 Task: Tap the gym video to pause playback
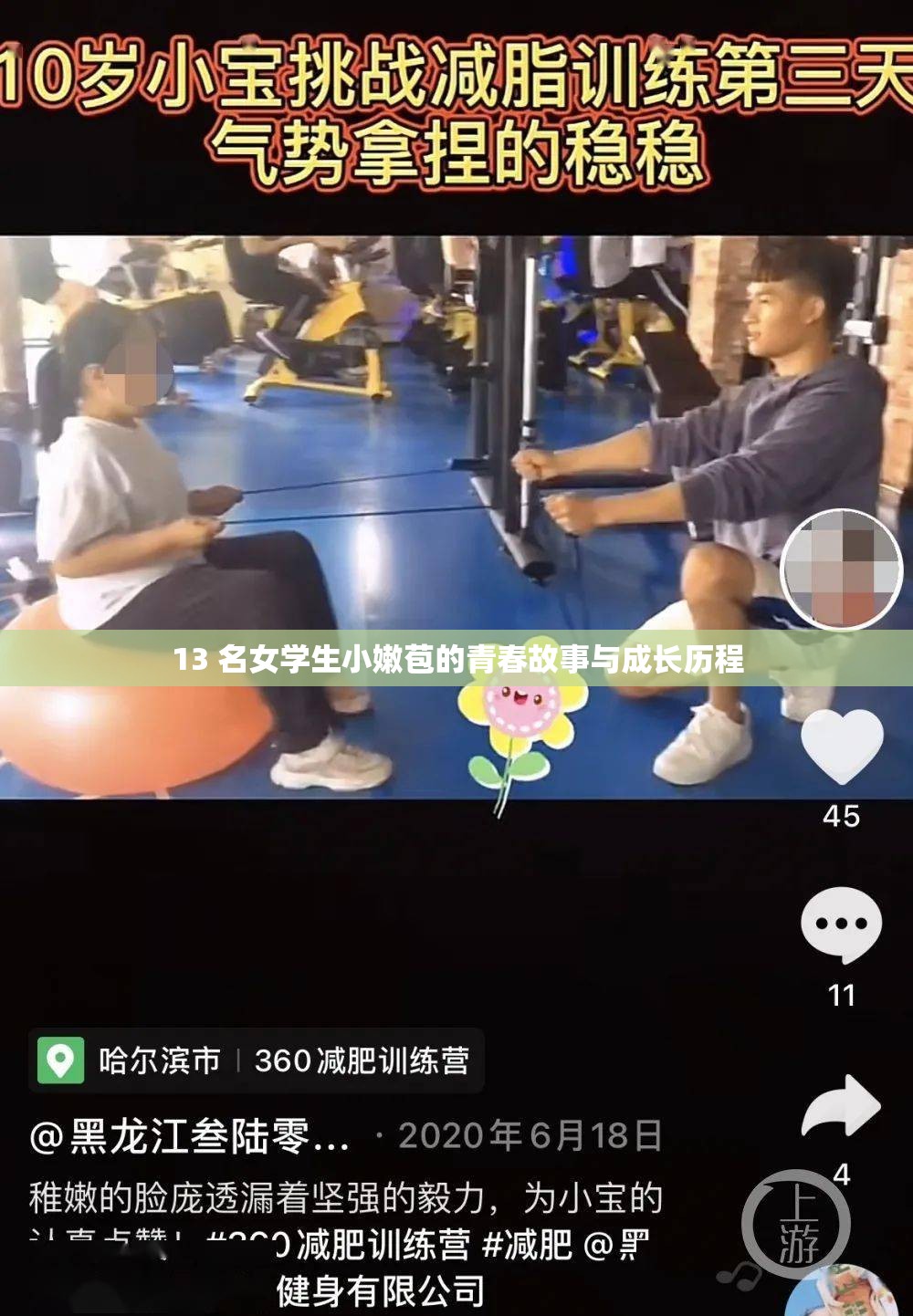pos(411,456)
